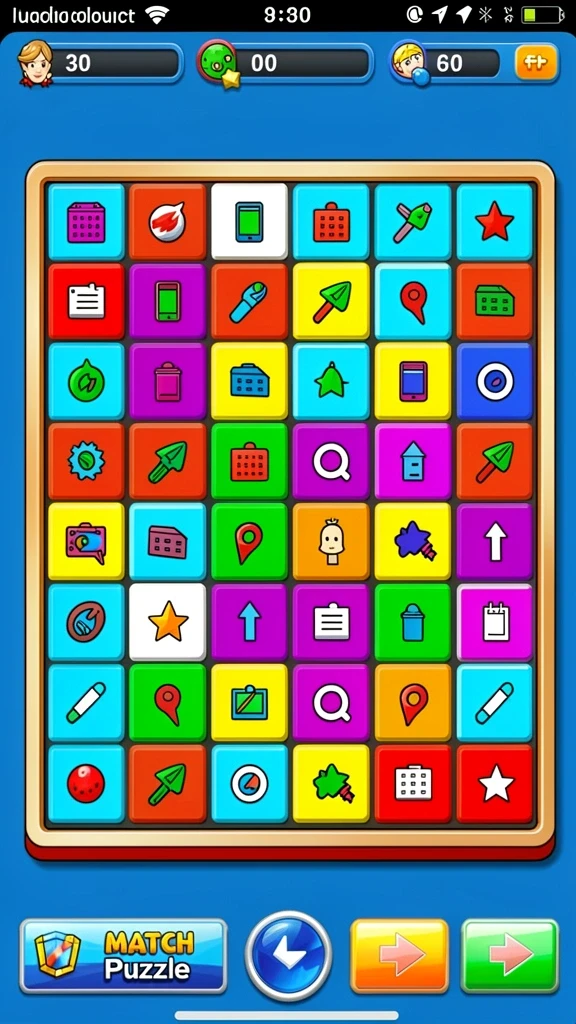Tap the purple tile with the white up arrow
This screenshot has width=576, height=1024.
494,542
